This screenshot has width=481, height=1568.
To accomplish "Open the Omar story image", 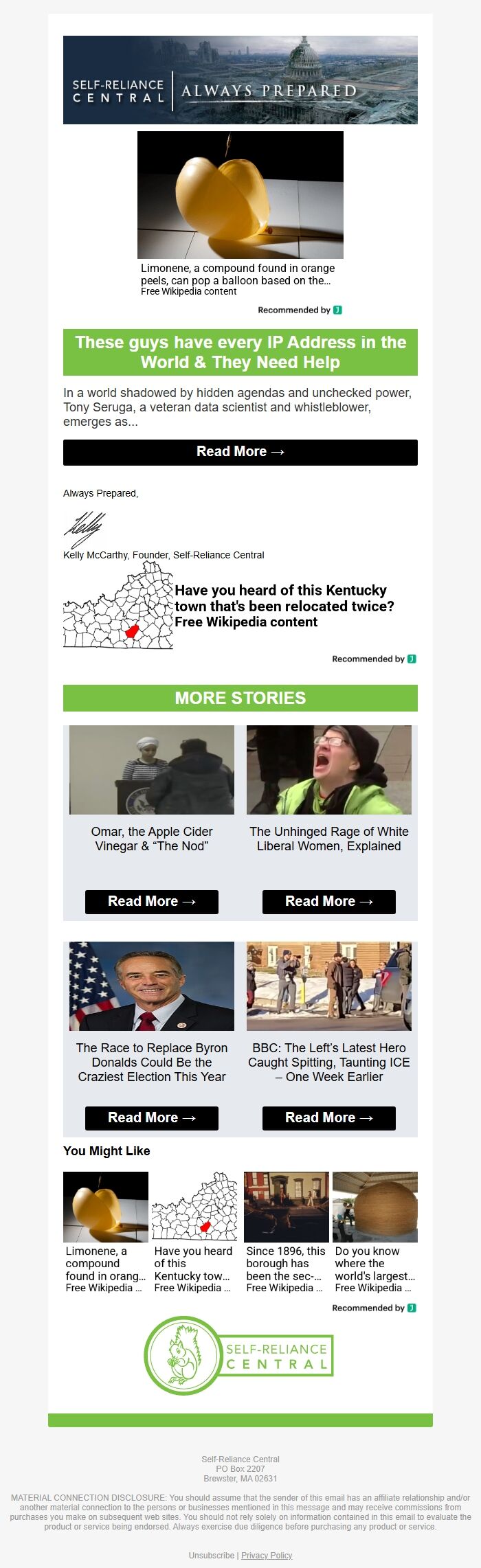I will (151, 770).
